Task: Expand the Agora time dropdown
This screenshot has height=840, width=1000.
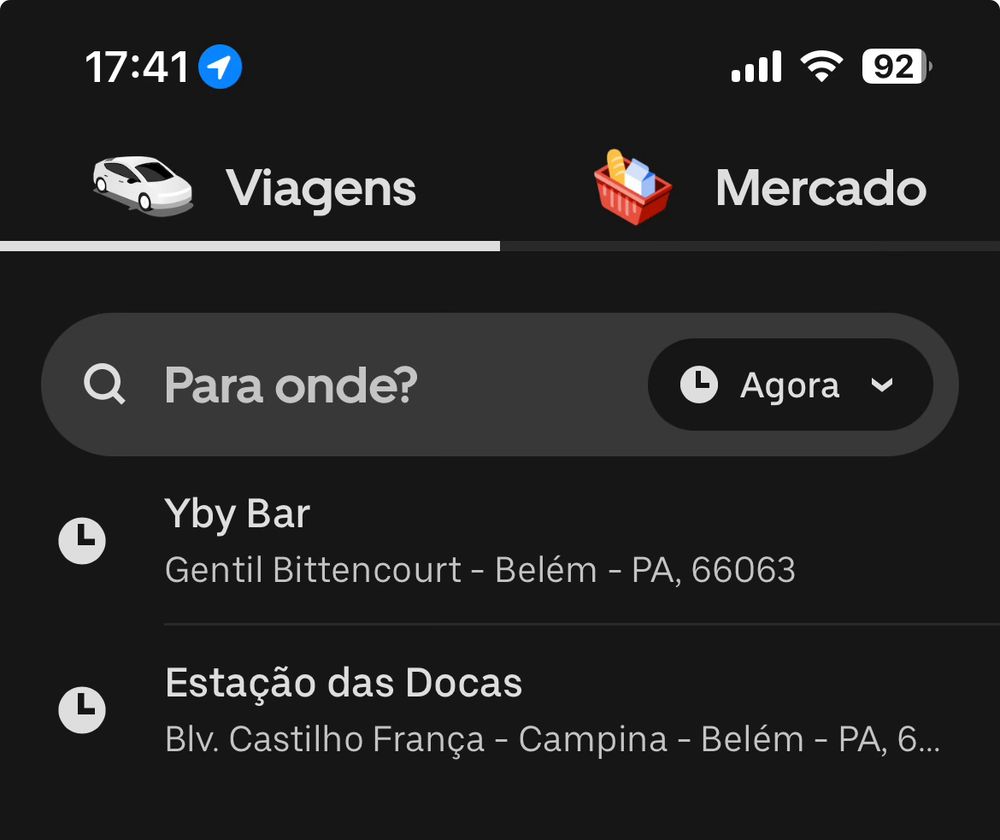Action: pyautogui.click(x=790, y=385)
